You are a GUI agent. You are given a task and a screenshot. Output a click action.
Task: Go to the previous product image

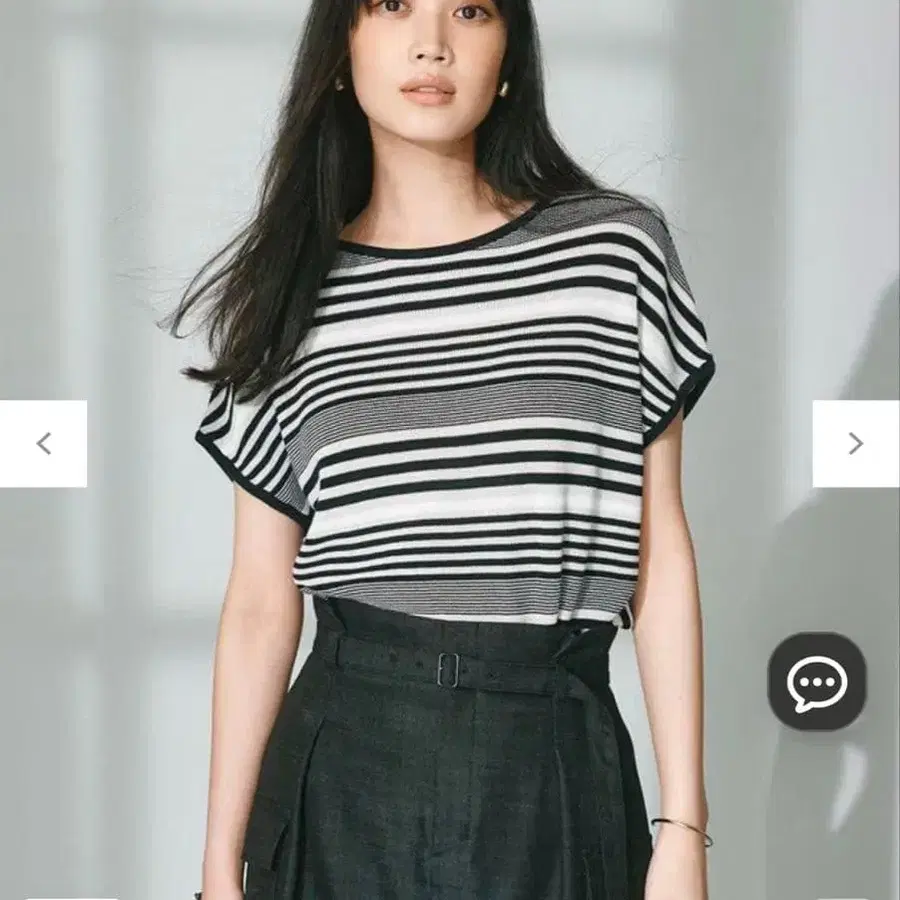coord(43,444)
